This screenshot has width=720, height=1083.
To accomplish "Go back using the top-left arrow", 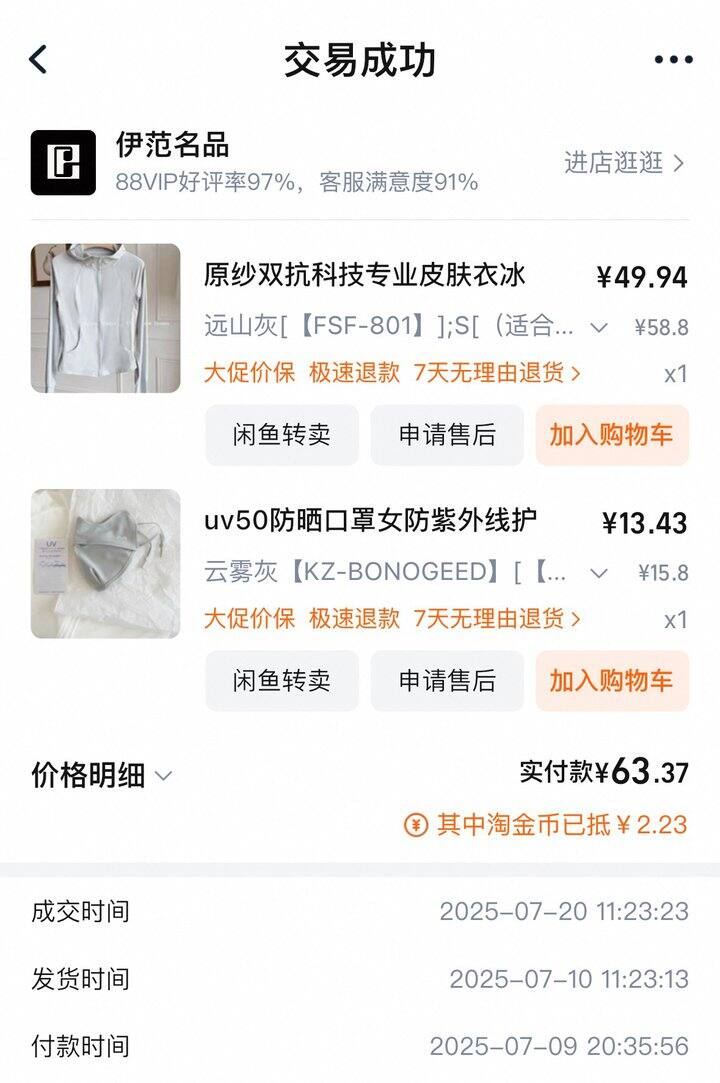I will [38, 60].
